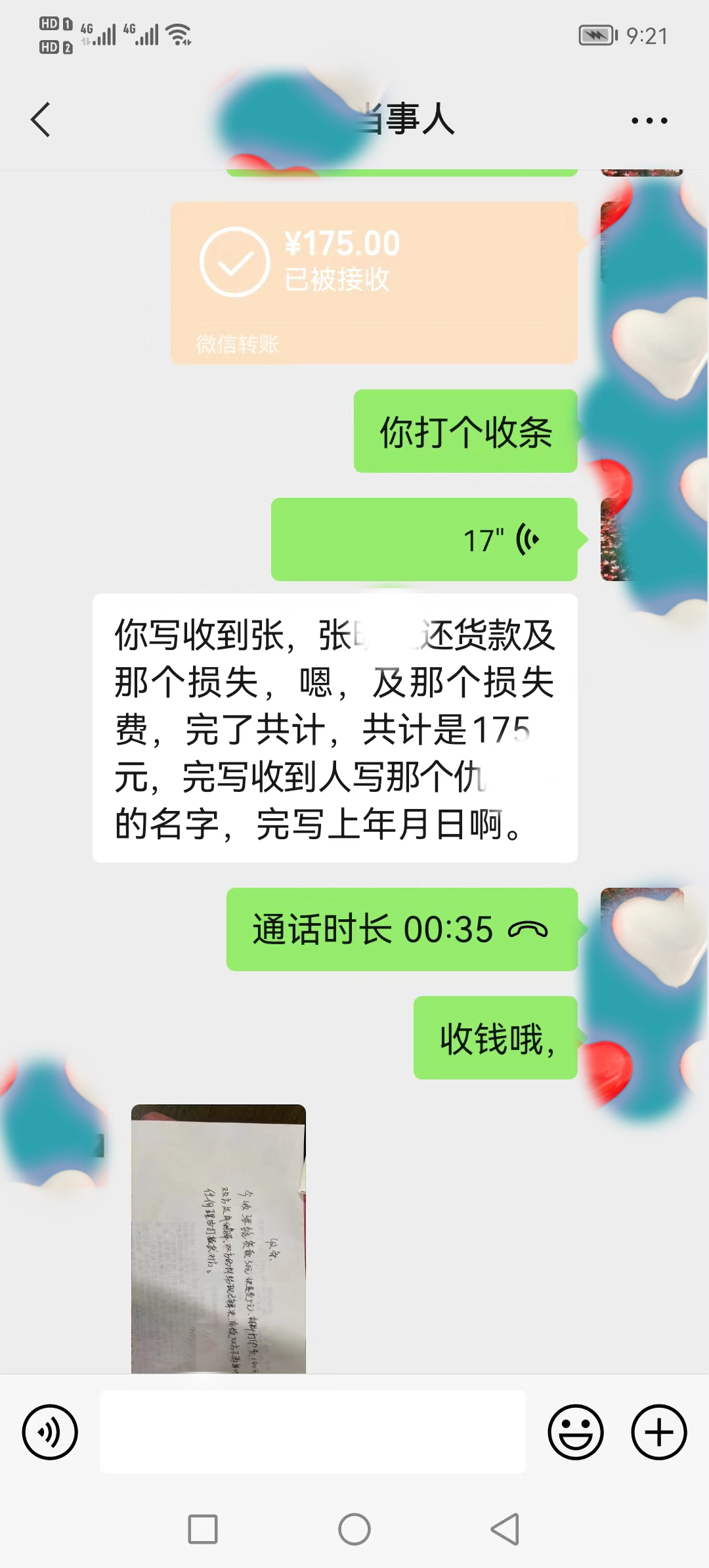Screen dimensions: 709x1568
Task: Open the plus attachments menu
Action: (658, 1432)
